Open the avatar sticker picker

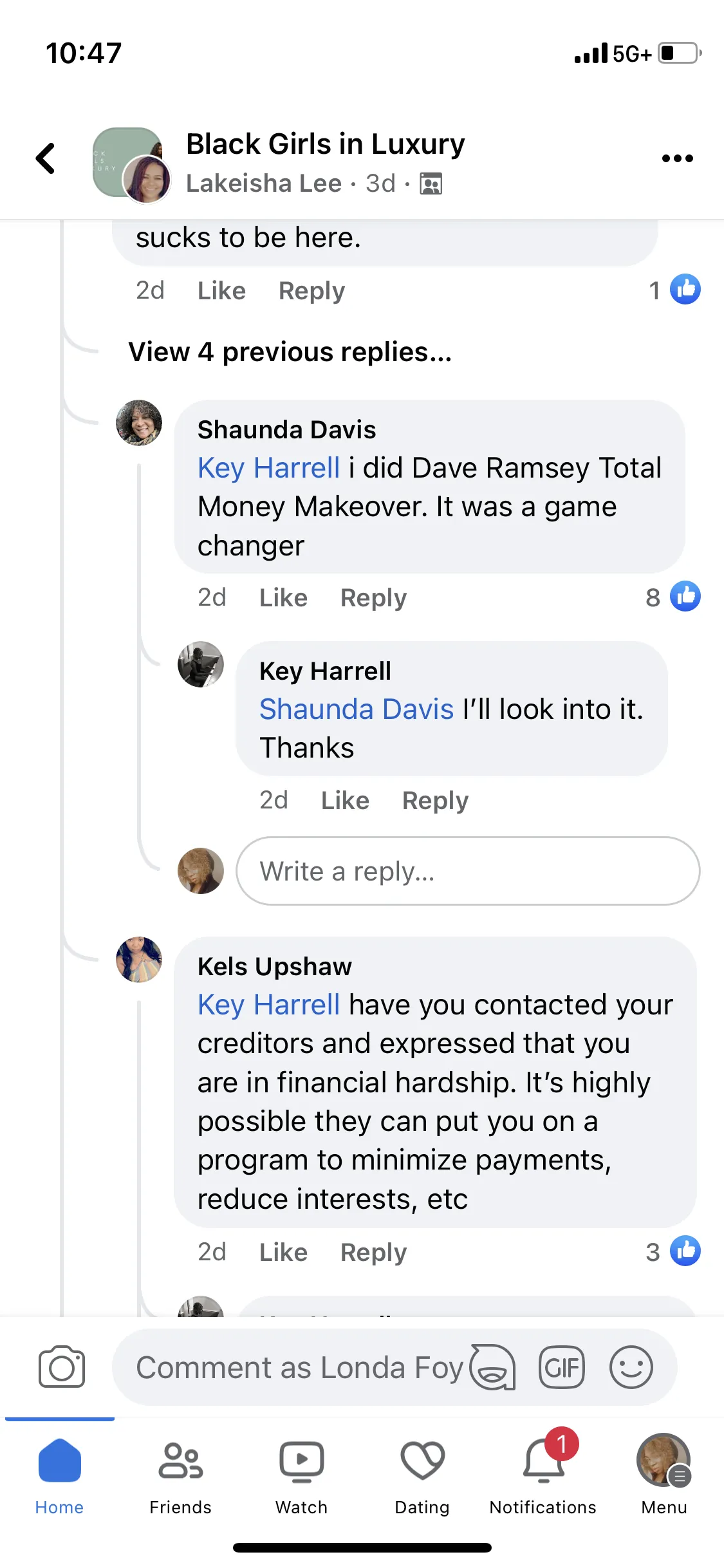coord(492,1367)
